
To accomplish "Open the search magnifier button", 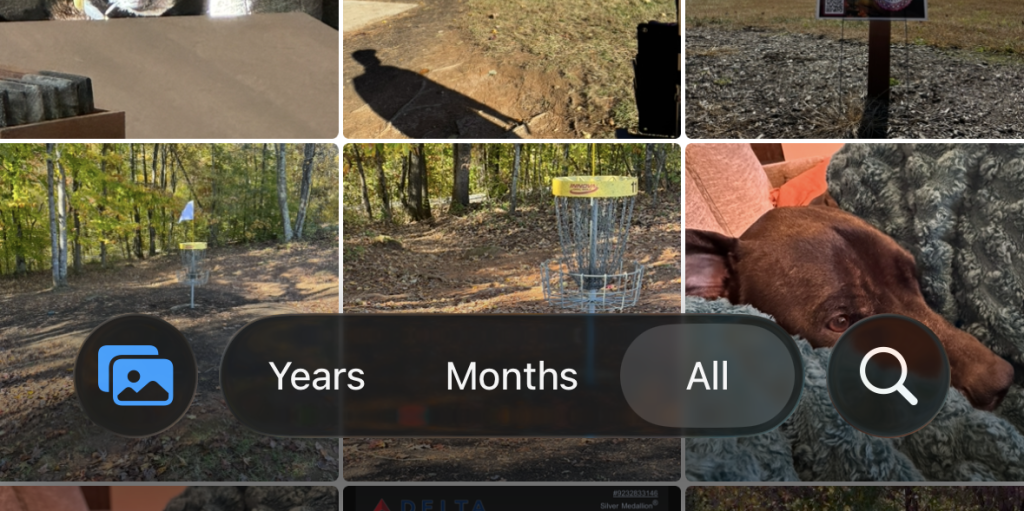I will coord(888,376).
